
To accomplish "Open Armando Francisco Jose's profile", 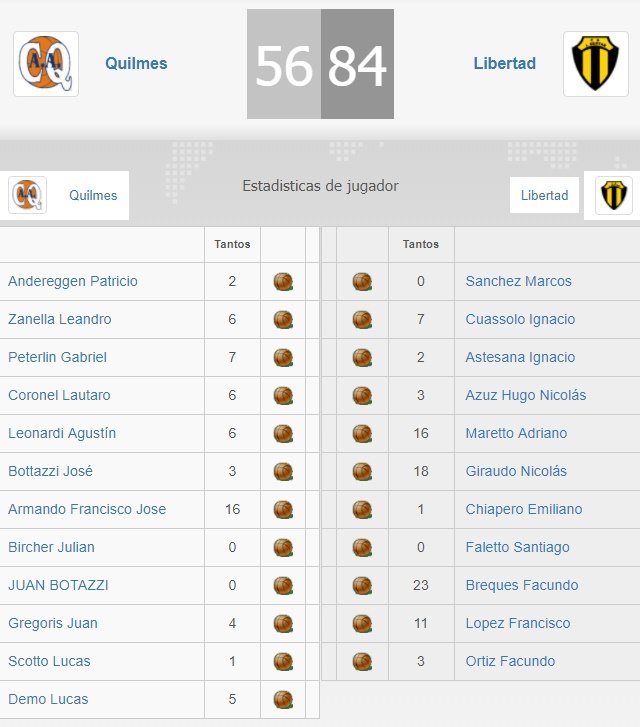I will tap(87, 509).
